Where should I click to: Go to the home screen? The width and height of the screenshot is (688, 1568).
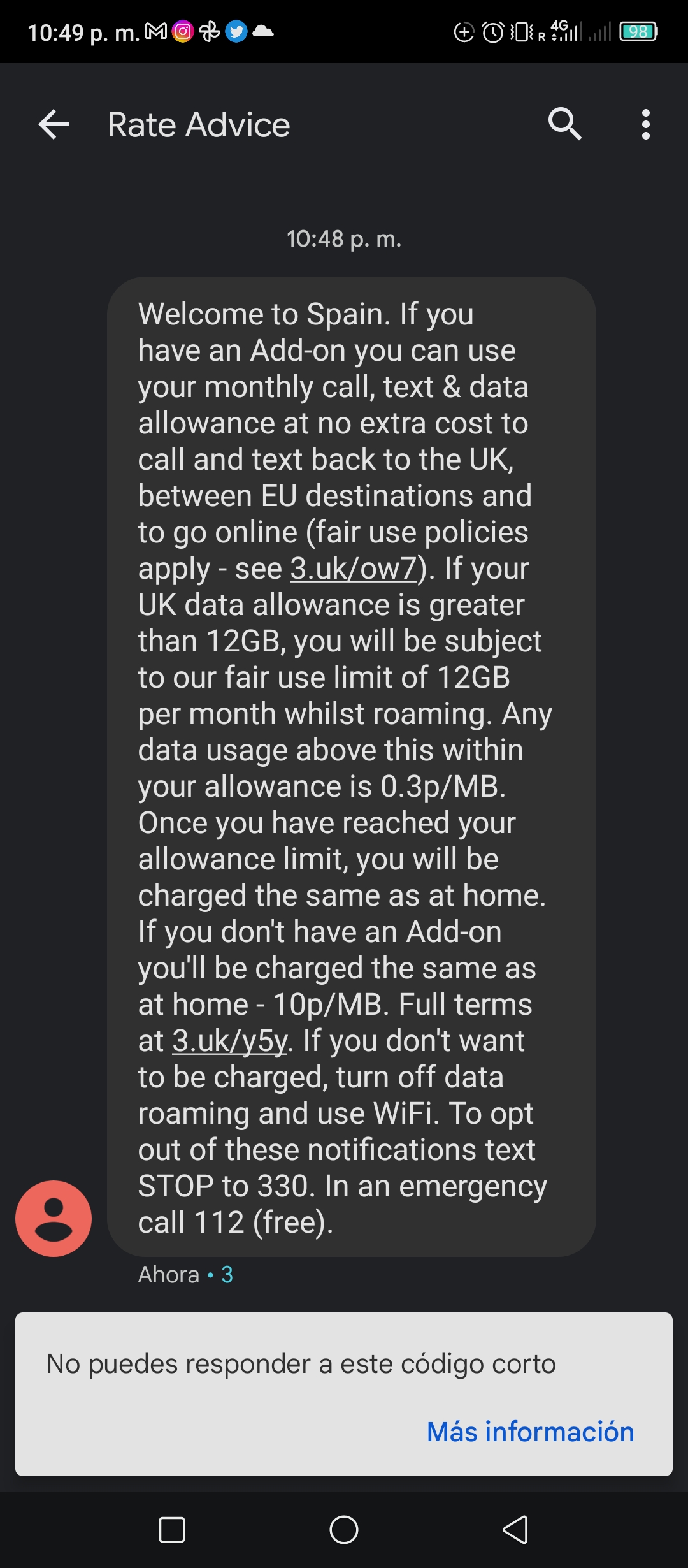click(x=344, y=1529)
